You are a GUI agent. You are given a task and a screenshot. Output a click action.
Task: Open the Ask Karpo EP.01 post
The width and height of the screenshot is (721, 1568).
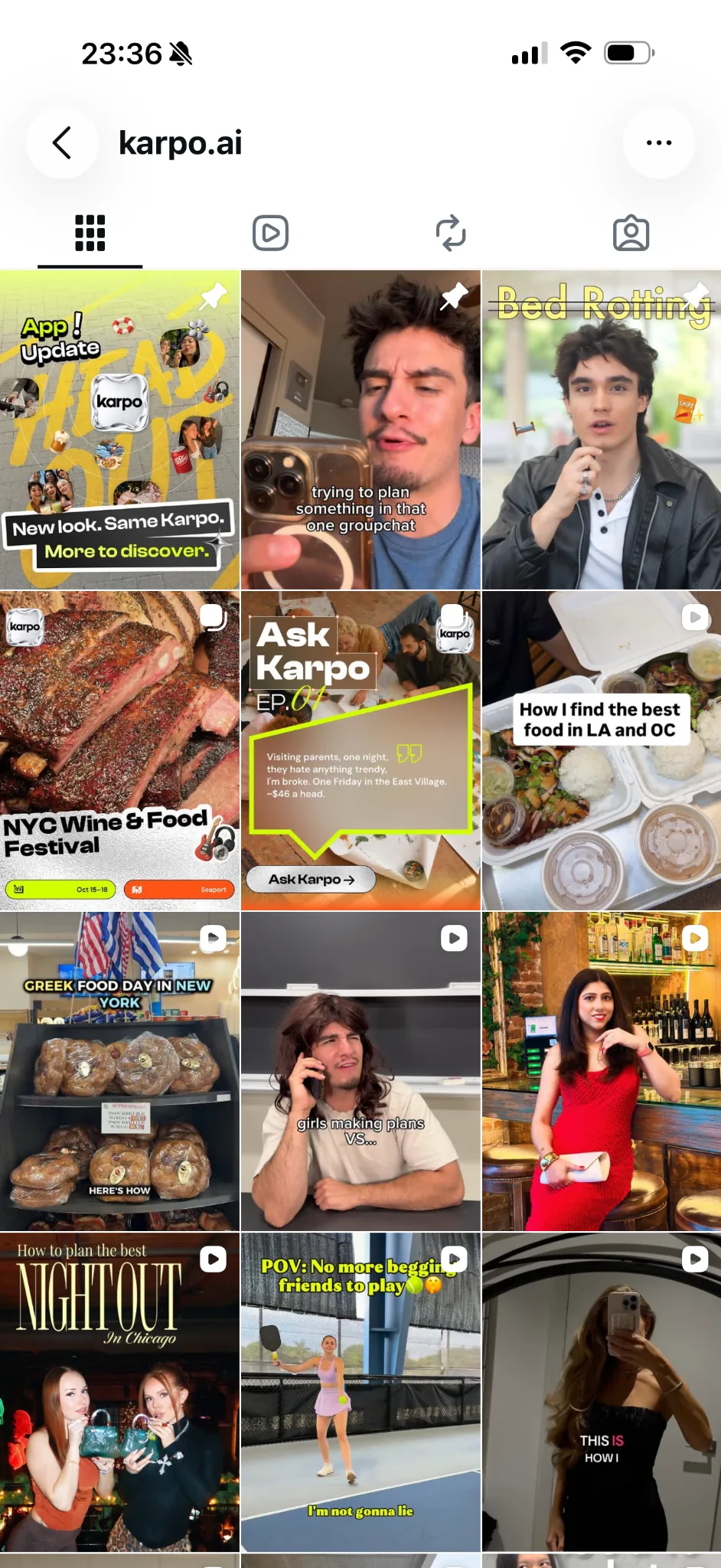tap(360, 750)
